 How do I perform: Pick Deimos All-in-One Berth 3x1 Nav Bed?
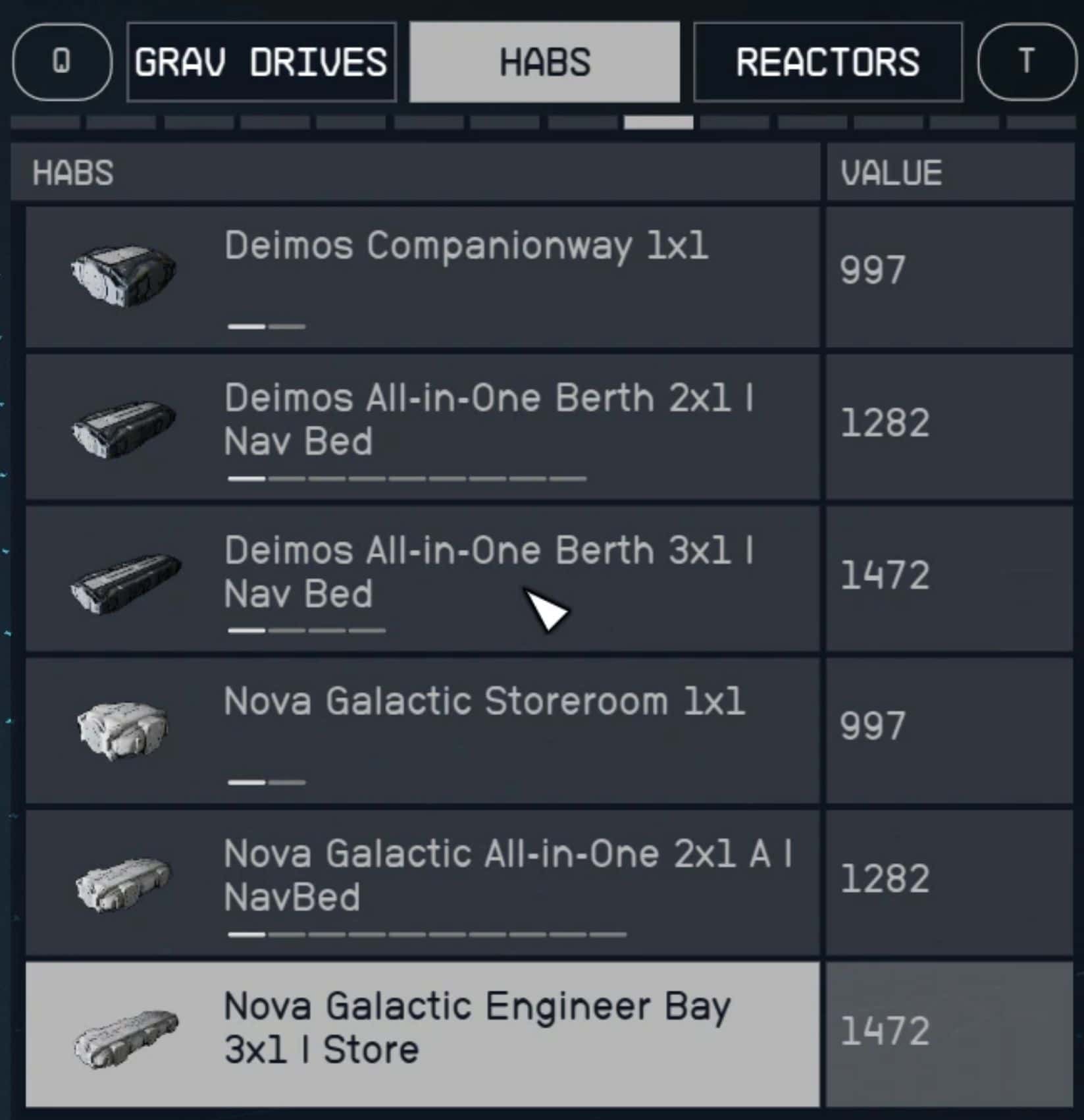tap(423, 578)
